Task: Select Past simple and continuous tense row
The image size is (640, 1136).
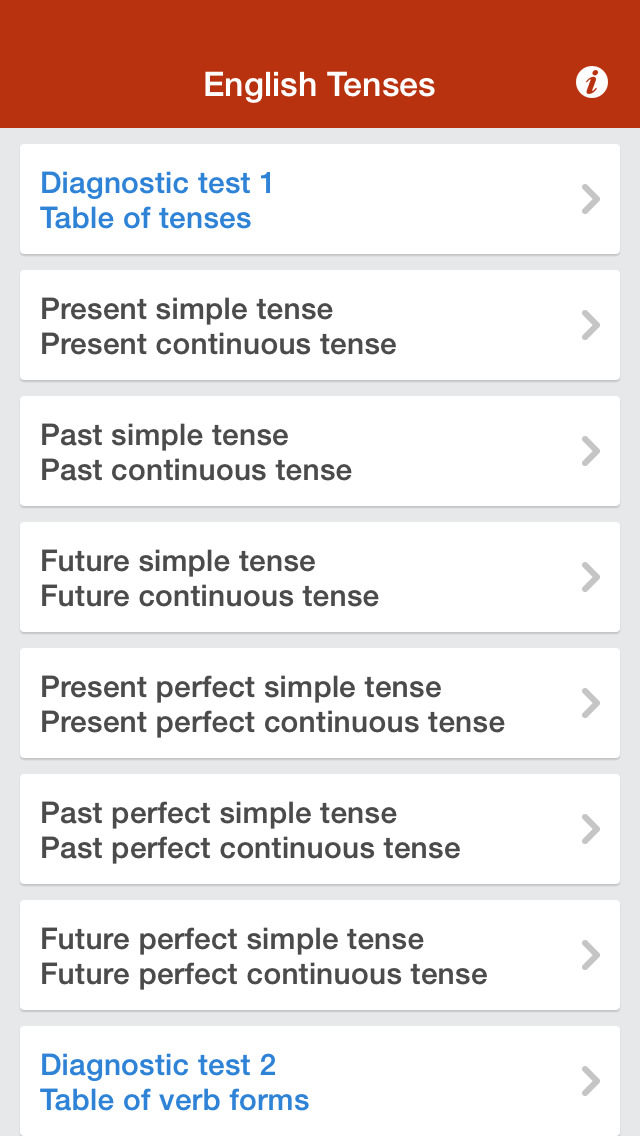Action: tap(320, 452)
